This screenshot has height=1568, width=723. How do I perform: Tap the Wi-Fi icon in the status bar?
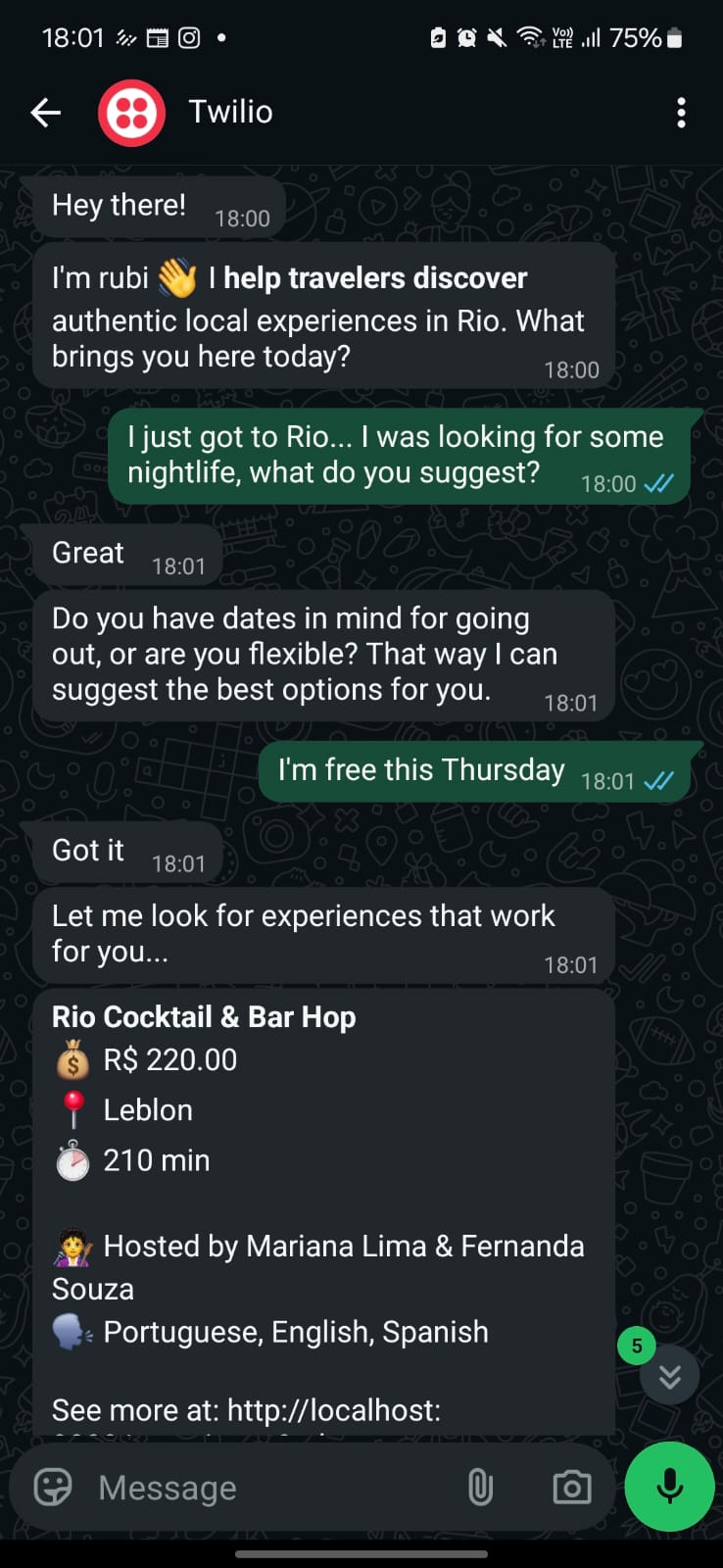528,37
